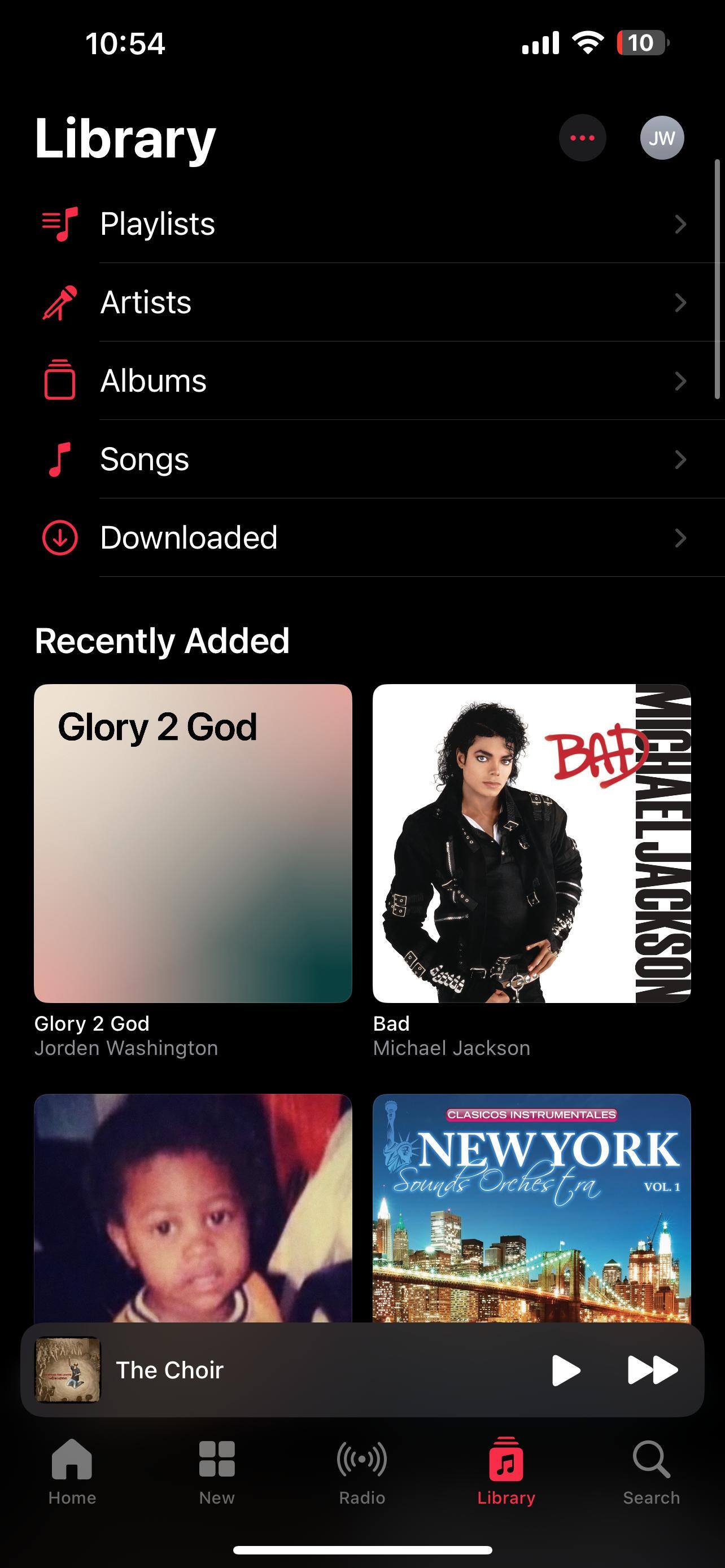
Task: Go to the Radio tab
Action: (x=362, y=1470)
